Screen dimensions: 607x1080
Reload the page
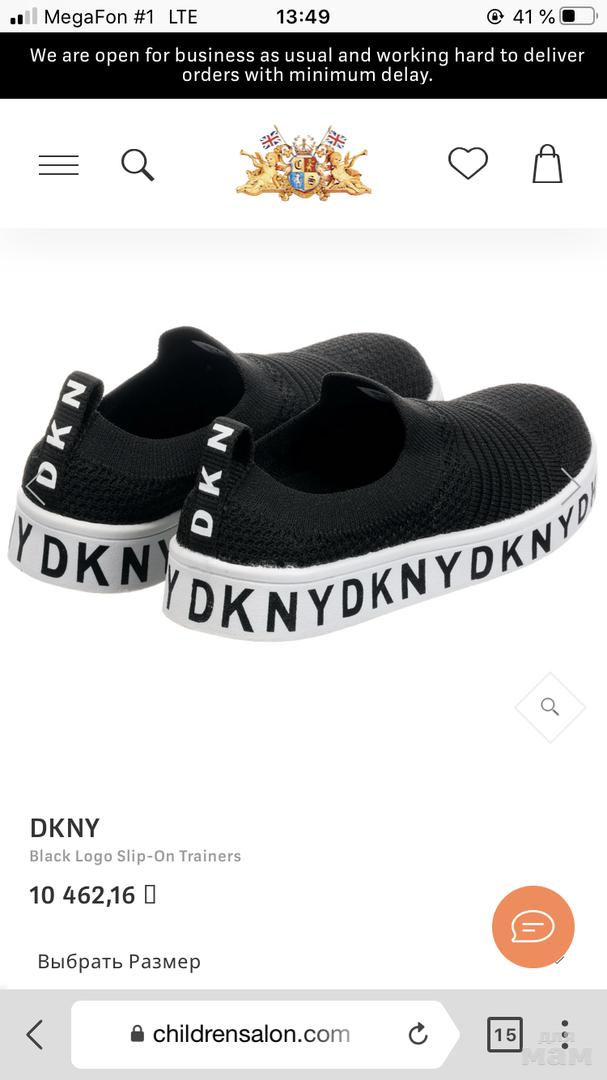[418, 1034]
